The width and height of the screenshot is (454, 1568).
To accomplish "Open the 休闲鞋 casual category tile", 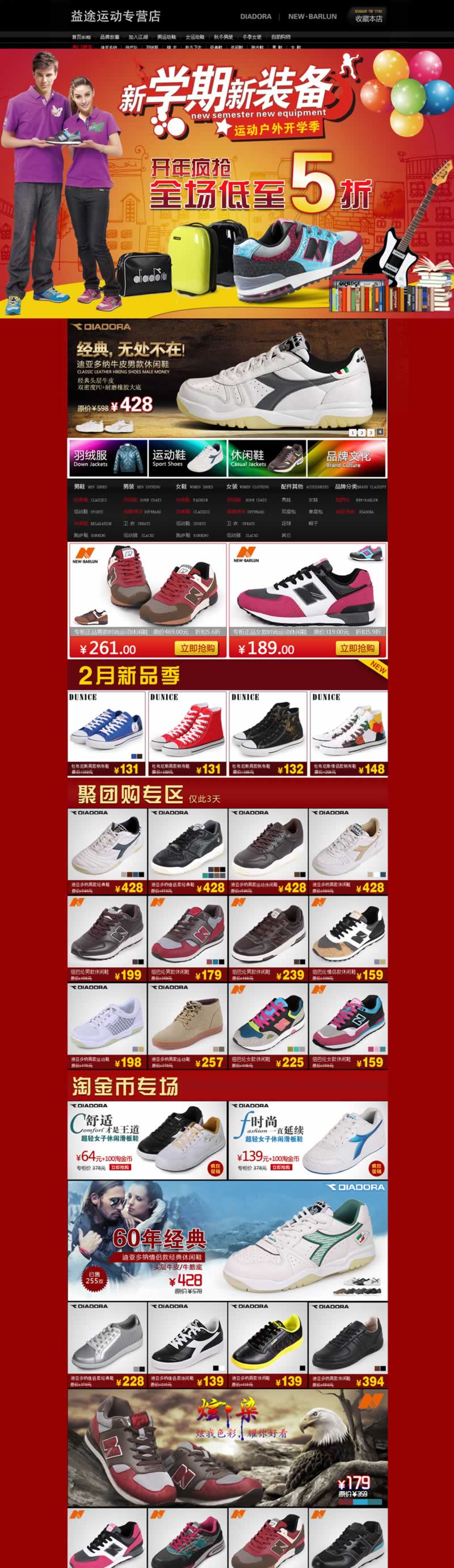I will (x=267, y=458).
